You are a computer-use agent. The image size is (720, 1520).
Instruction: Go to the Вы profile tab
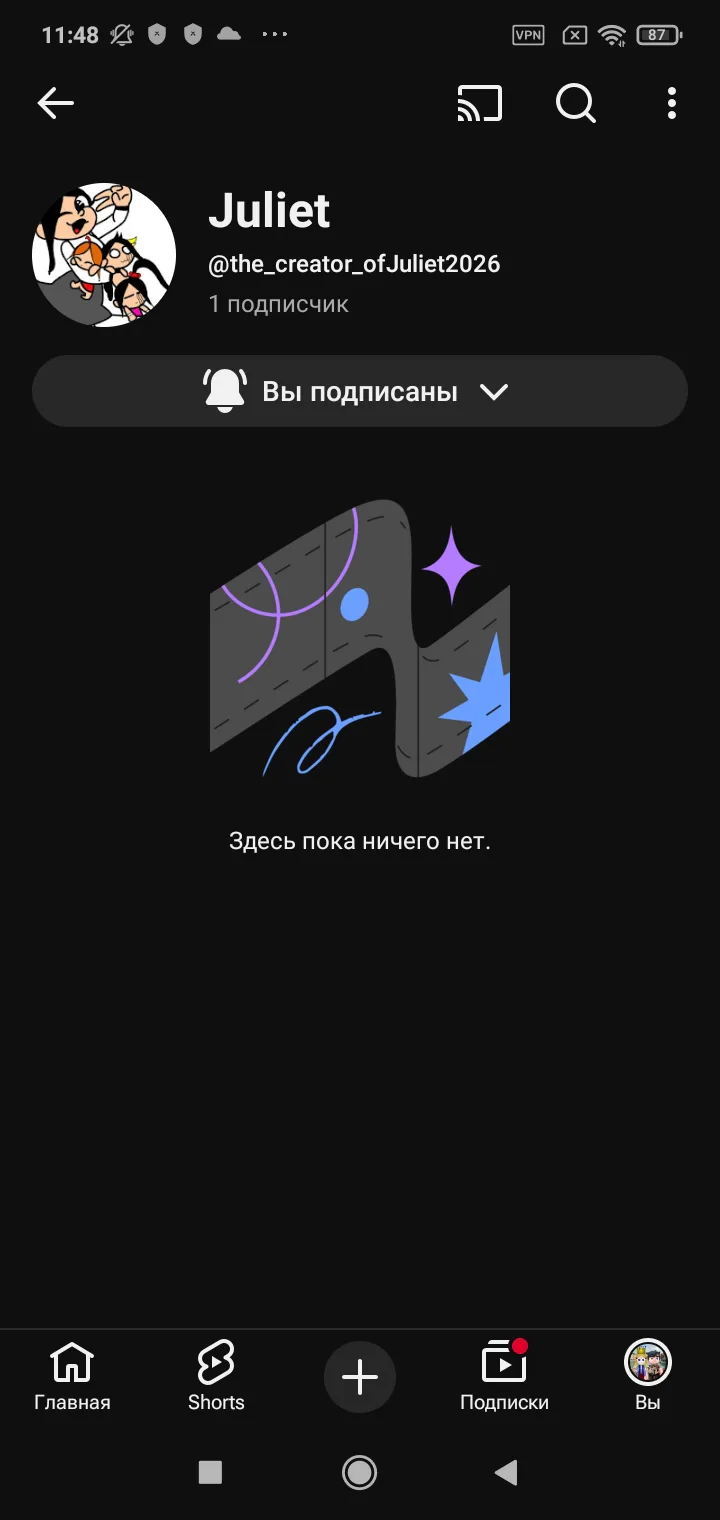click(648, 1376)
